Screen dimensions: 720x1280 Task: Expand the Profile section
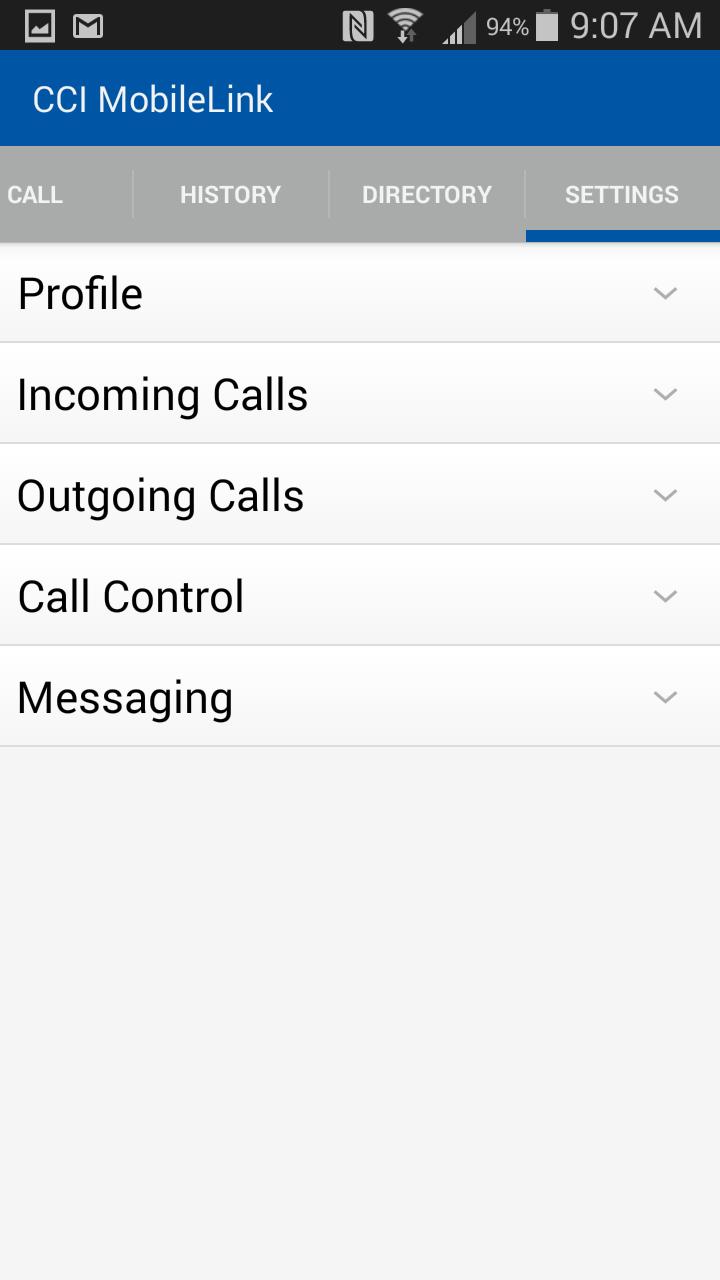tap(664, 293)
